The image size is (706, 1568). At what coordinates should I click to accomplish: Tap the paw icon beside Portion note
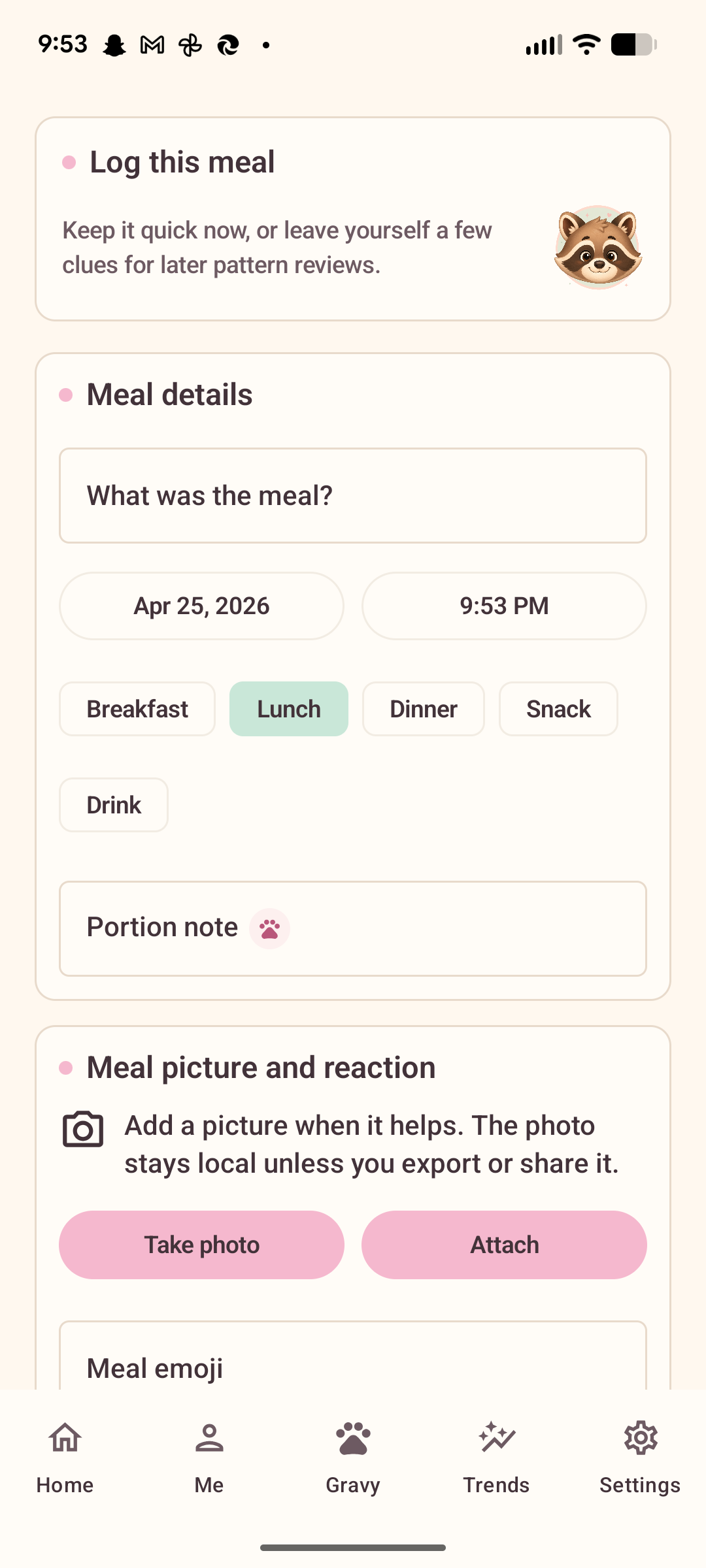pos(270,928)
